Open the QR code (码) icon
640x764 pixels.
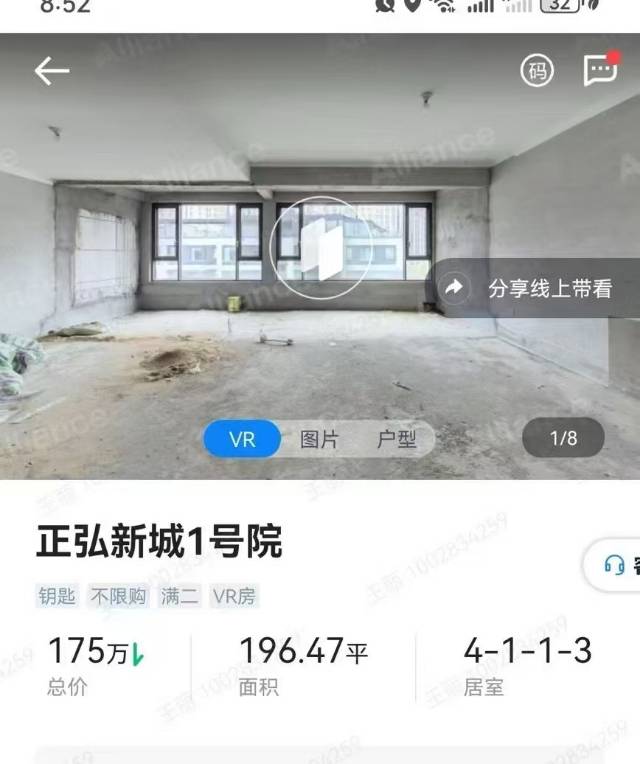tap(537, 70)
